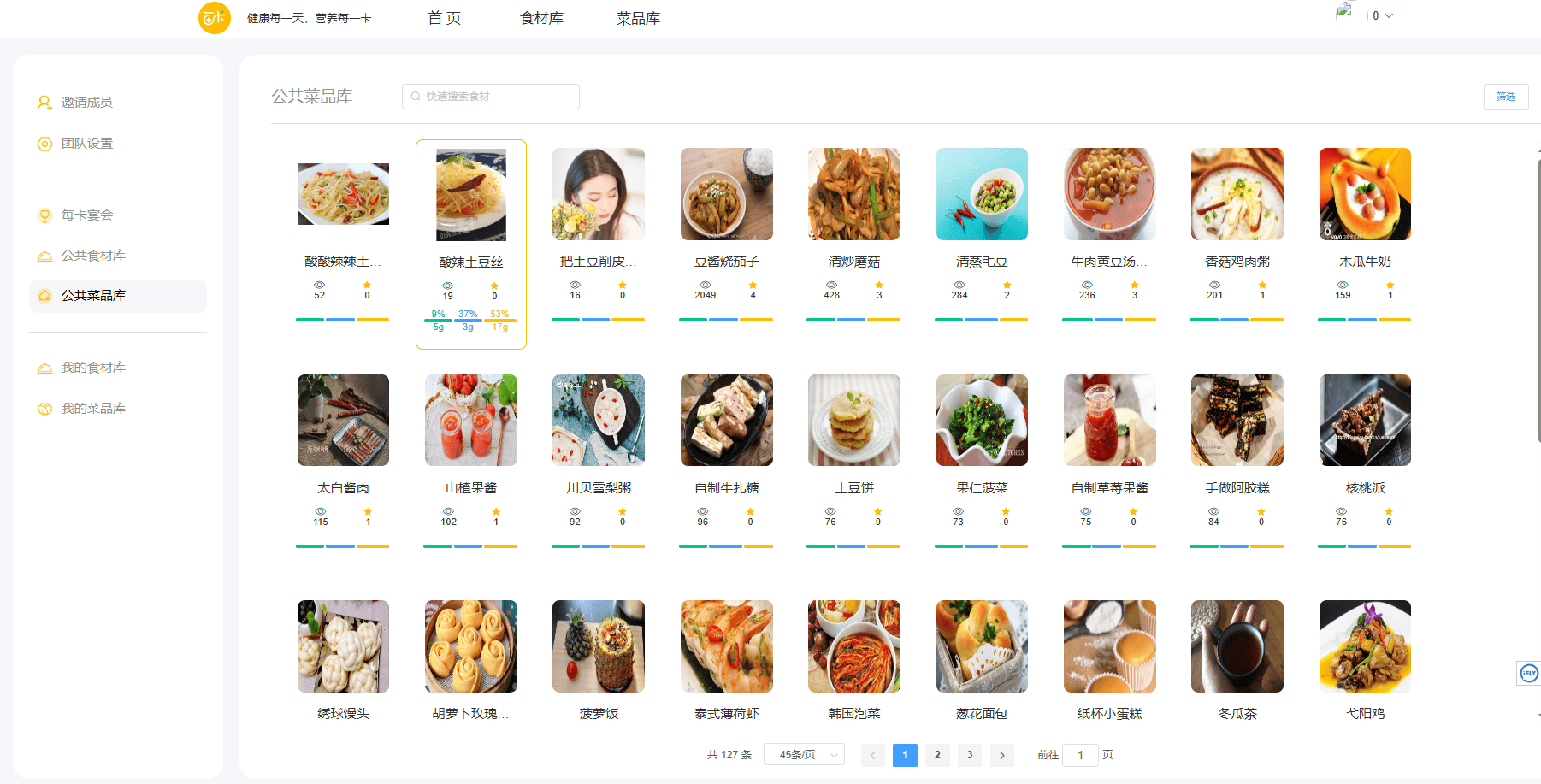Expand the 45条/页 page size dropdown
This screenshot has width=1541, height=784.
(x=804, y=755)
